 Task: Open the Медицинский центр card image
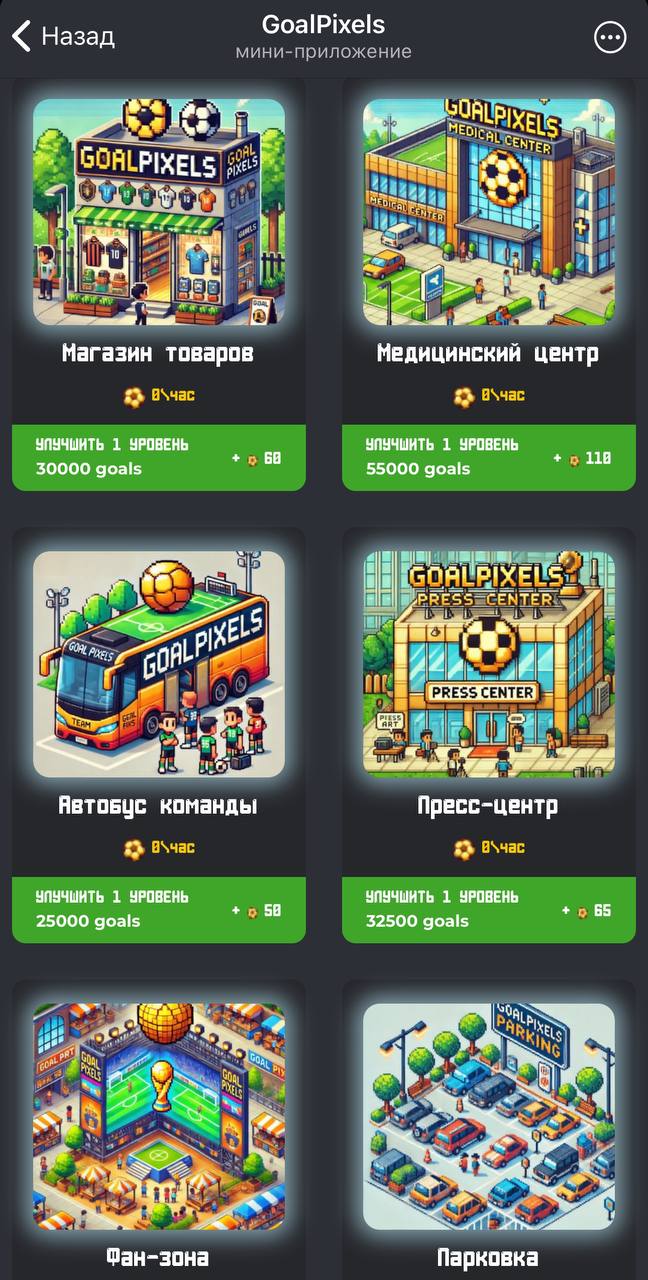[489, 212]
